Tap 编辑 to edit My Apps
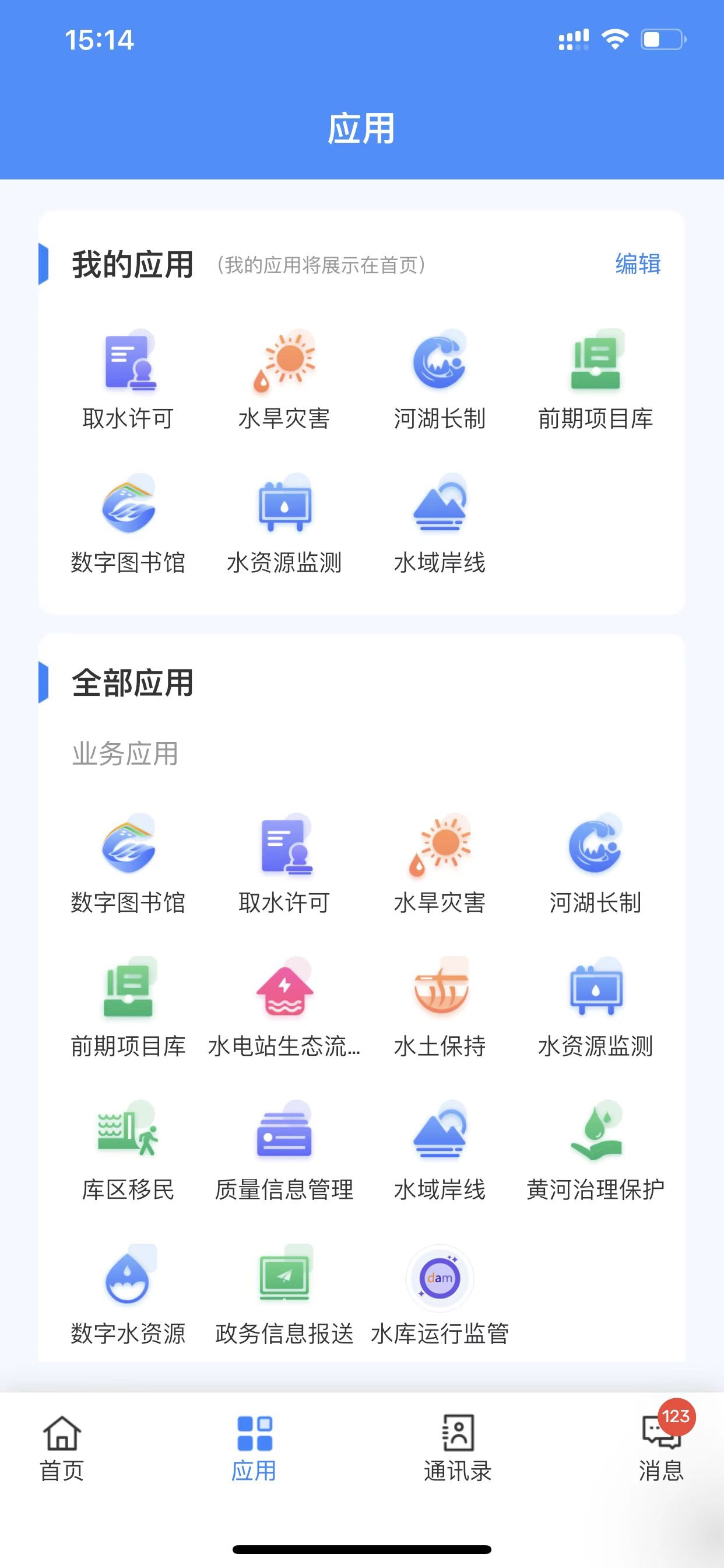 point(638,264)
